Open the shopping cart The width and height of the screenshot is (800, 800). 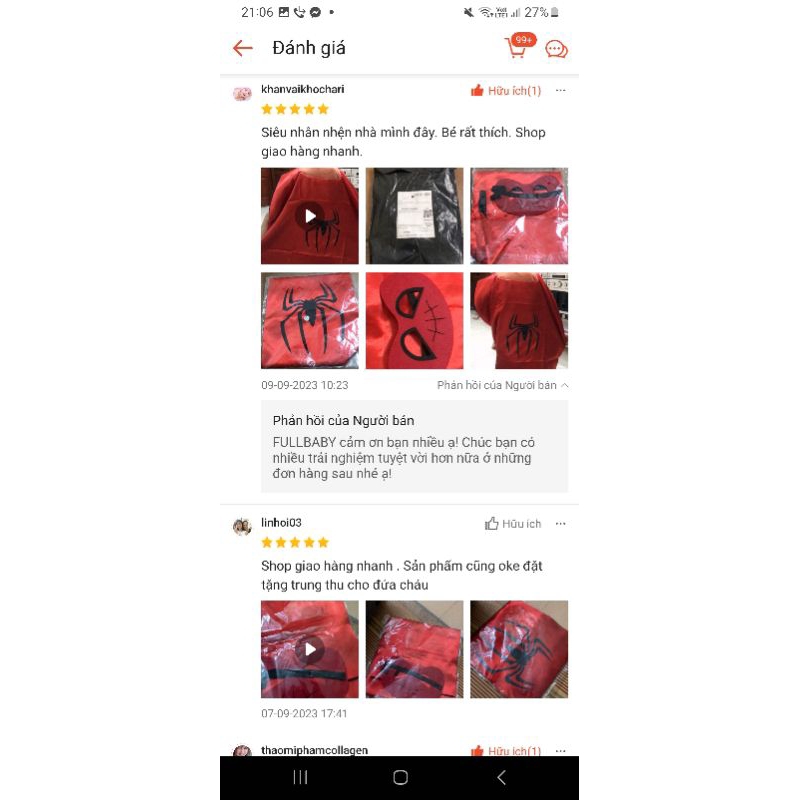[516, 47]
